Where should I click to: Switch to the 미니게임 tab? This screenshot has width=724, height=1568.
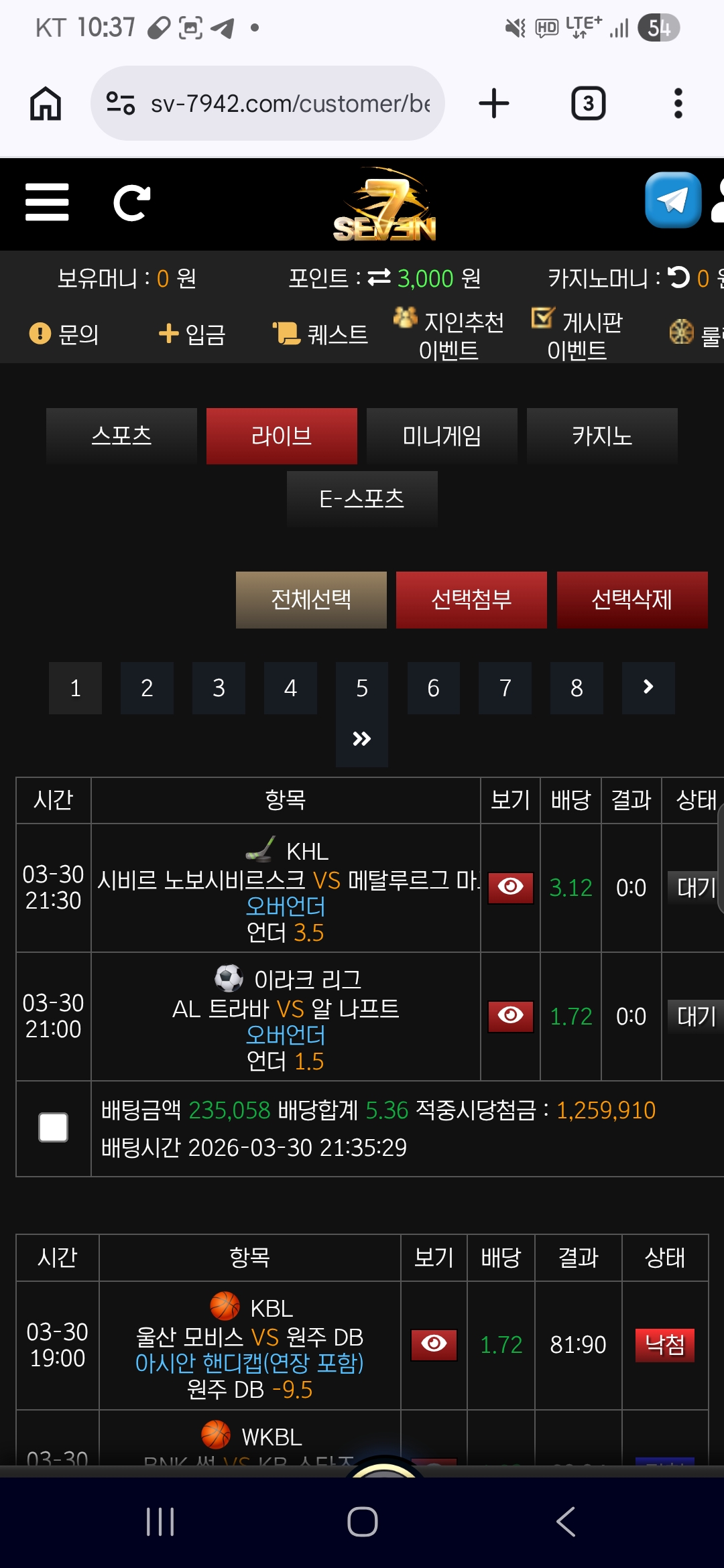click(x=442, y=436)
